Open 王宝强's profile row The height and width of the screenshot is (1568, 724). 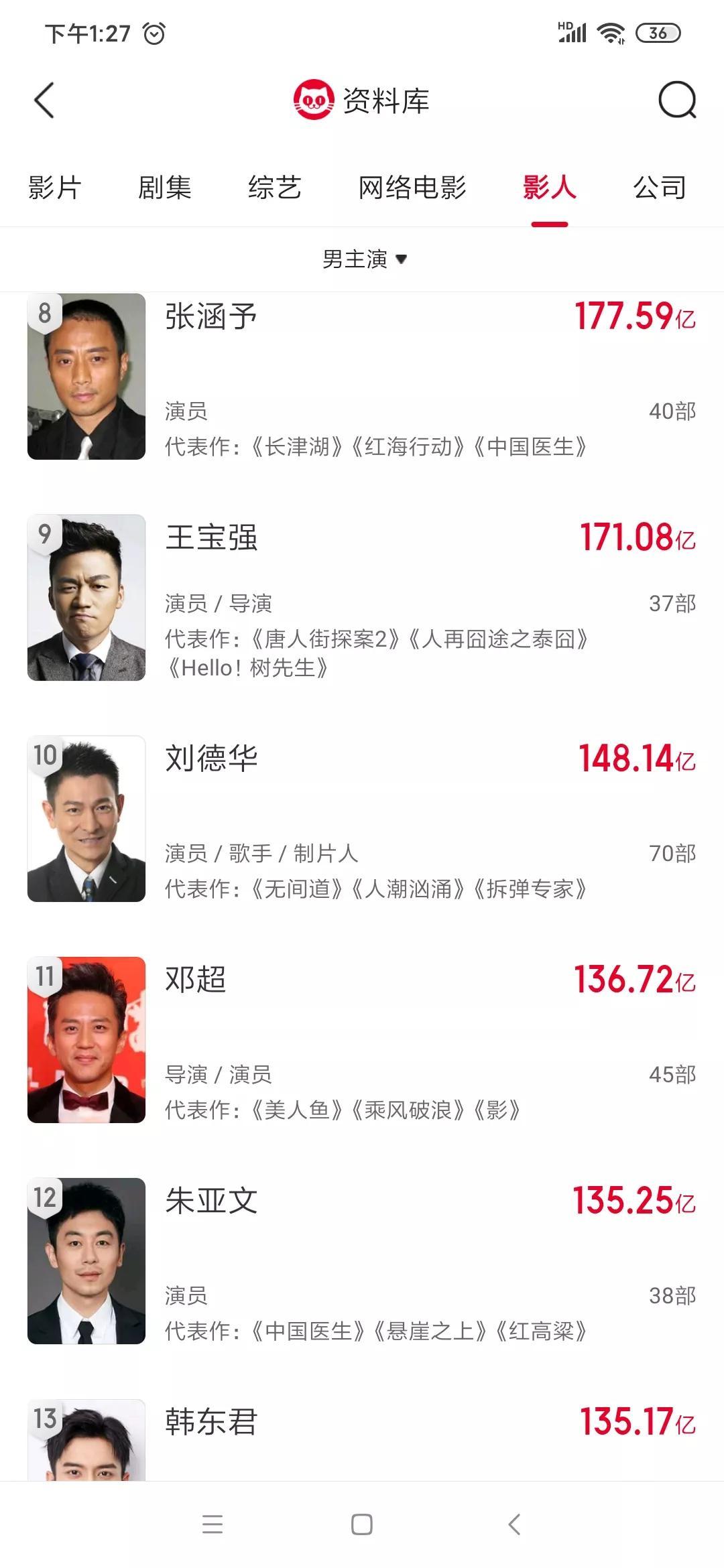(x=362, y=598)
